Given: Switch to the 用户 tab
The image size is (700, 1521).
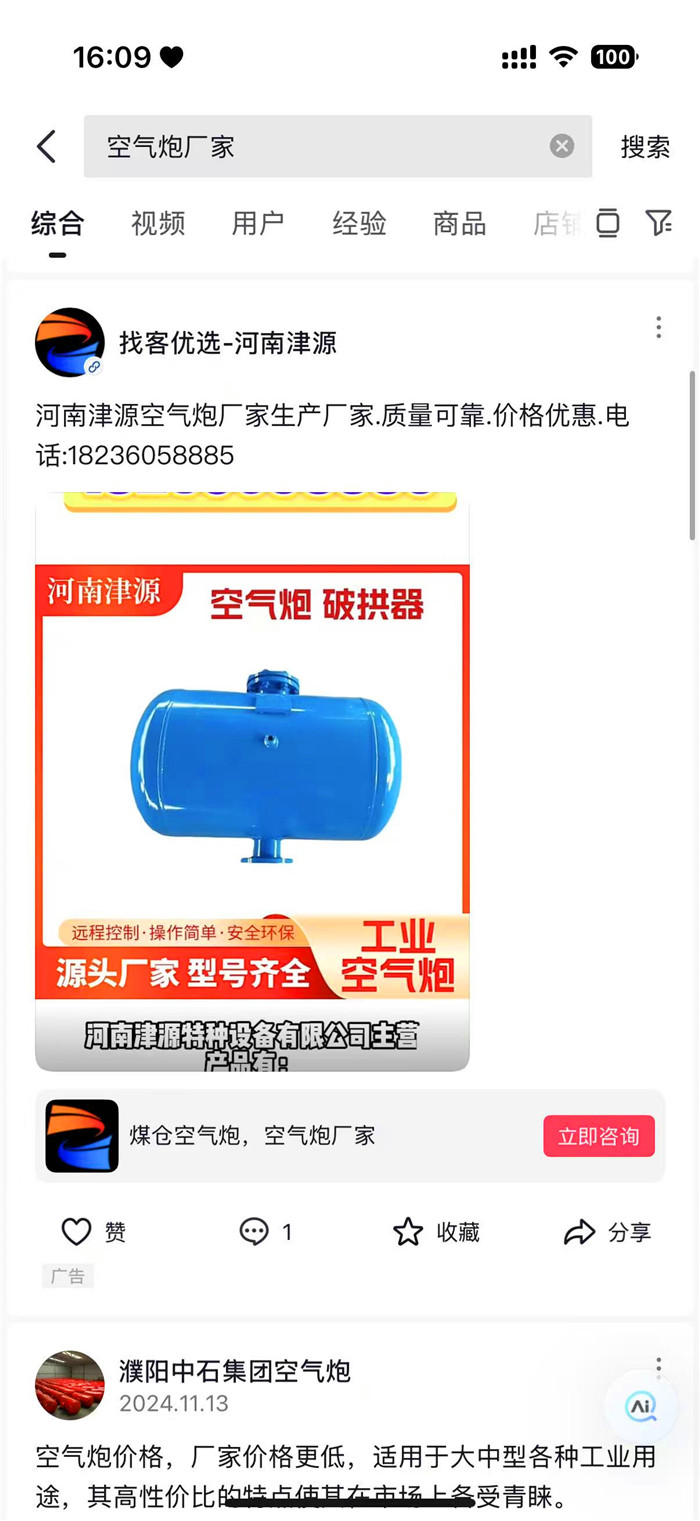Looking at the screenshot, I should pyautogui.click(x=258, y=223).
